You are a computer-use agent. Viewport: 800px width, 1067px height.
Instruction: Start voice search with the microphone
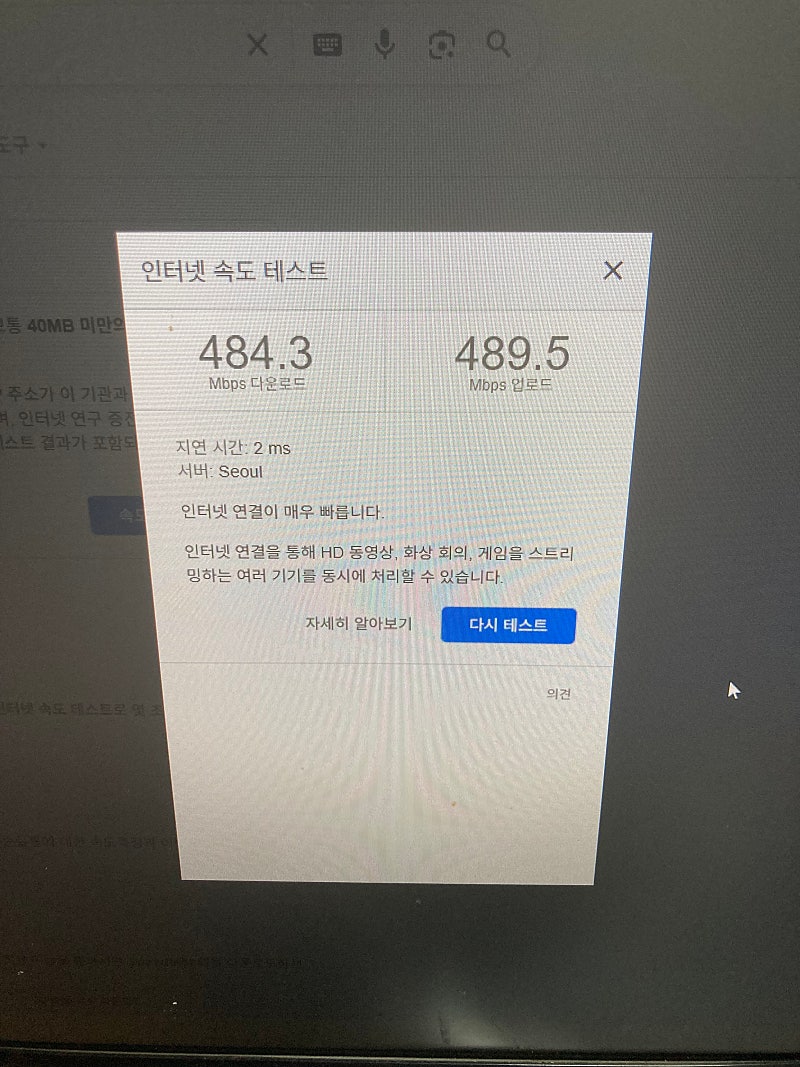click(x=385, y=45)
